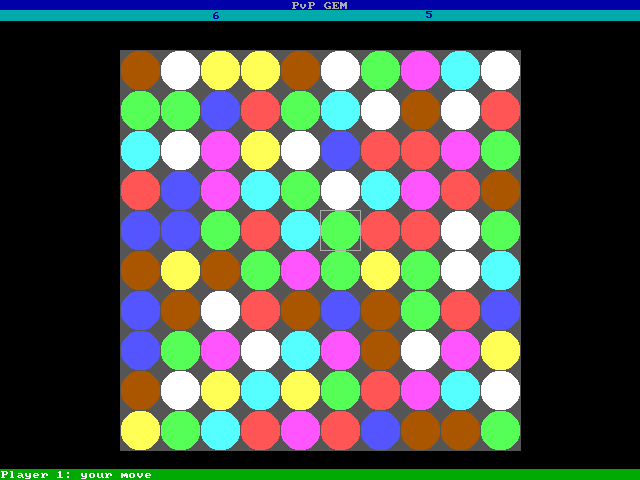This screenshot has width=640, height=480.
Task: Pick the yellow gem in the board's bottom-left corner
Action: (140, 430)
